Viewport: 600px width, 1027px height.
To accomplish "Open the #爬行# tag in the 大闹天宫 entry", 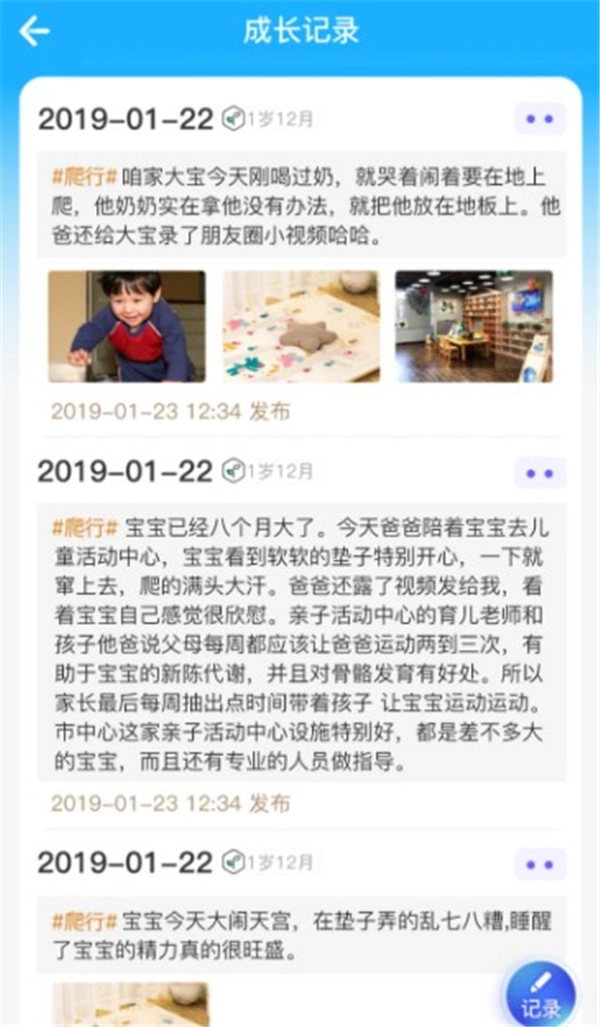I will coord(85,920).
